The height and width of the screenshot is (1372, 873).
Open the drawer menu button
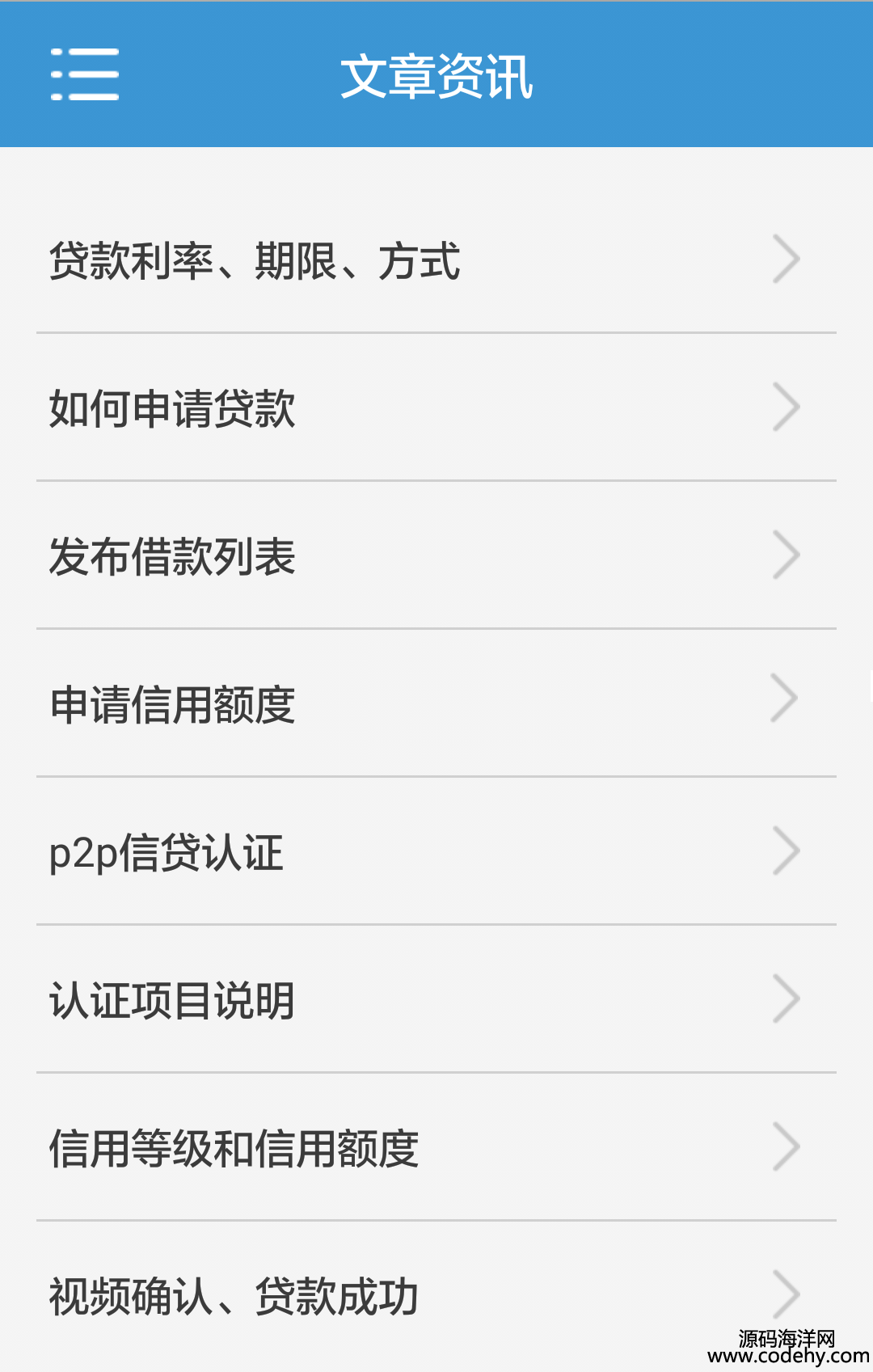pos(85,74)
